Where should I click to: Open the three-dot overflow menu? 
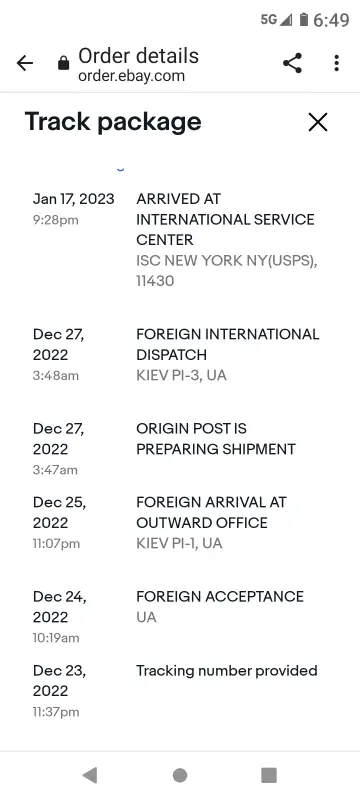(x=336, y=63)
